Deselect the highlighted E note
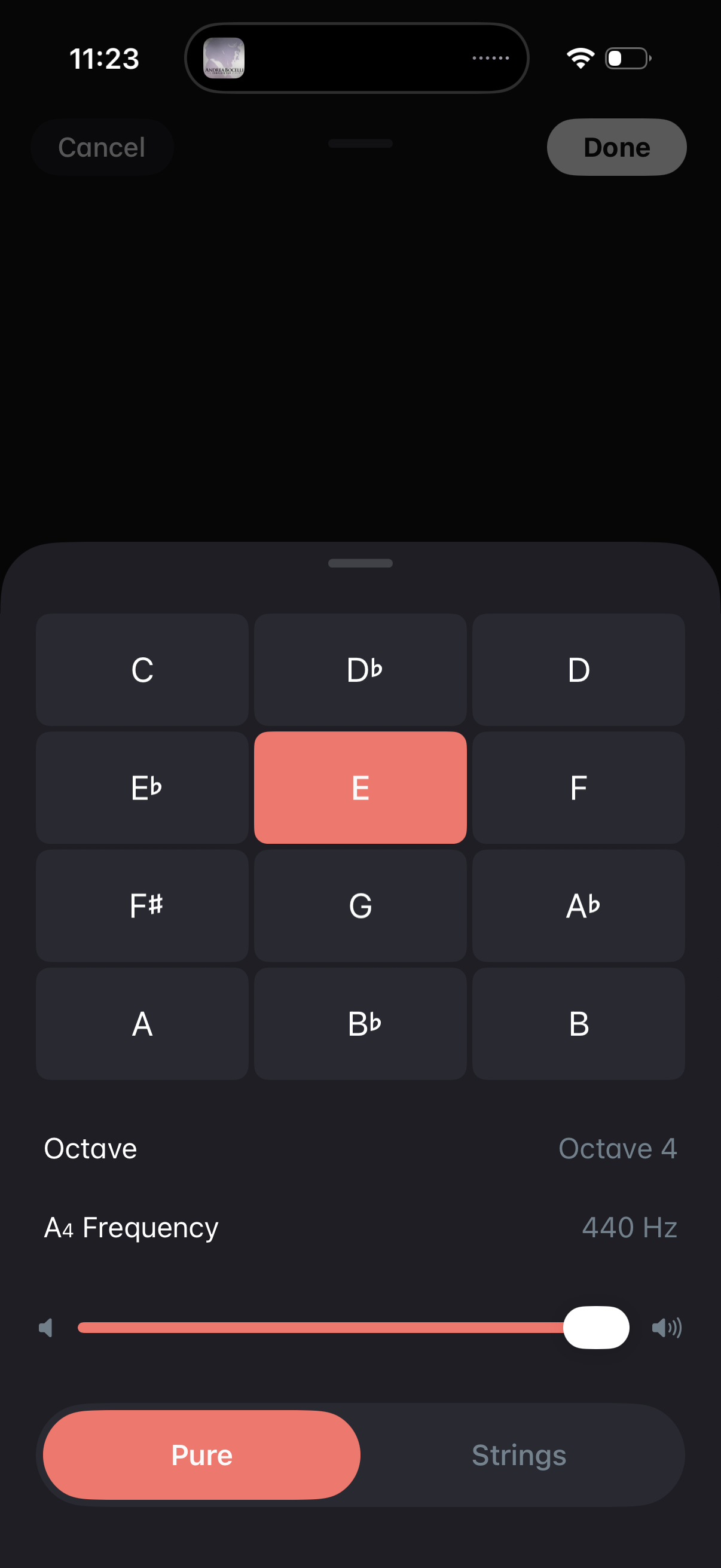The height and width of the screenshot is (1568, 721). [360, 787]
